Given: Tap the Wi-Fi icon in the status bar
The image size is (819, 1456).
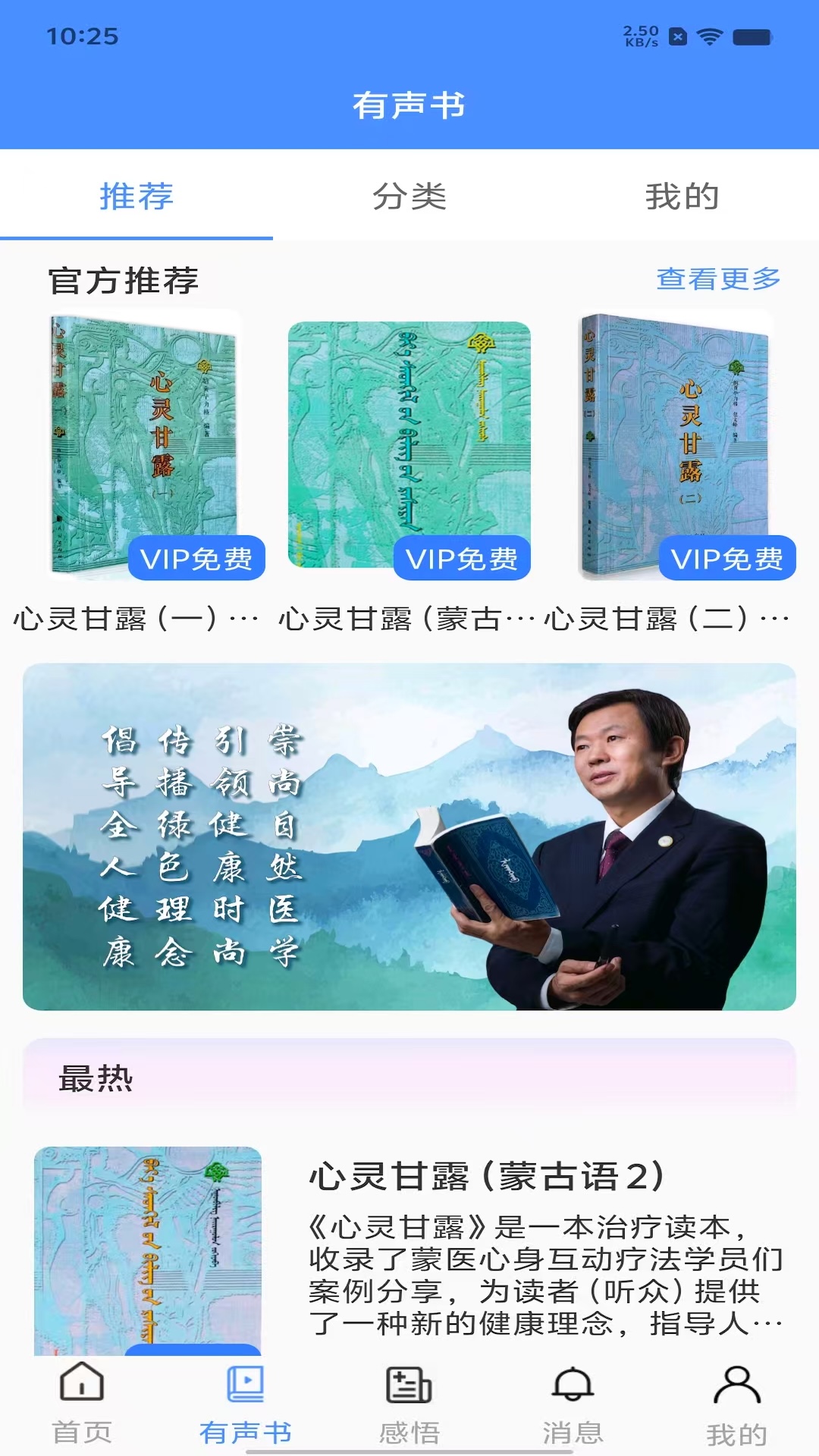Looking at the screenshot, I should (x=711, y=34).
